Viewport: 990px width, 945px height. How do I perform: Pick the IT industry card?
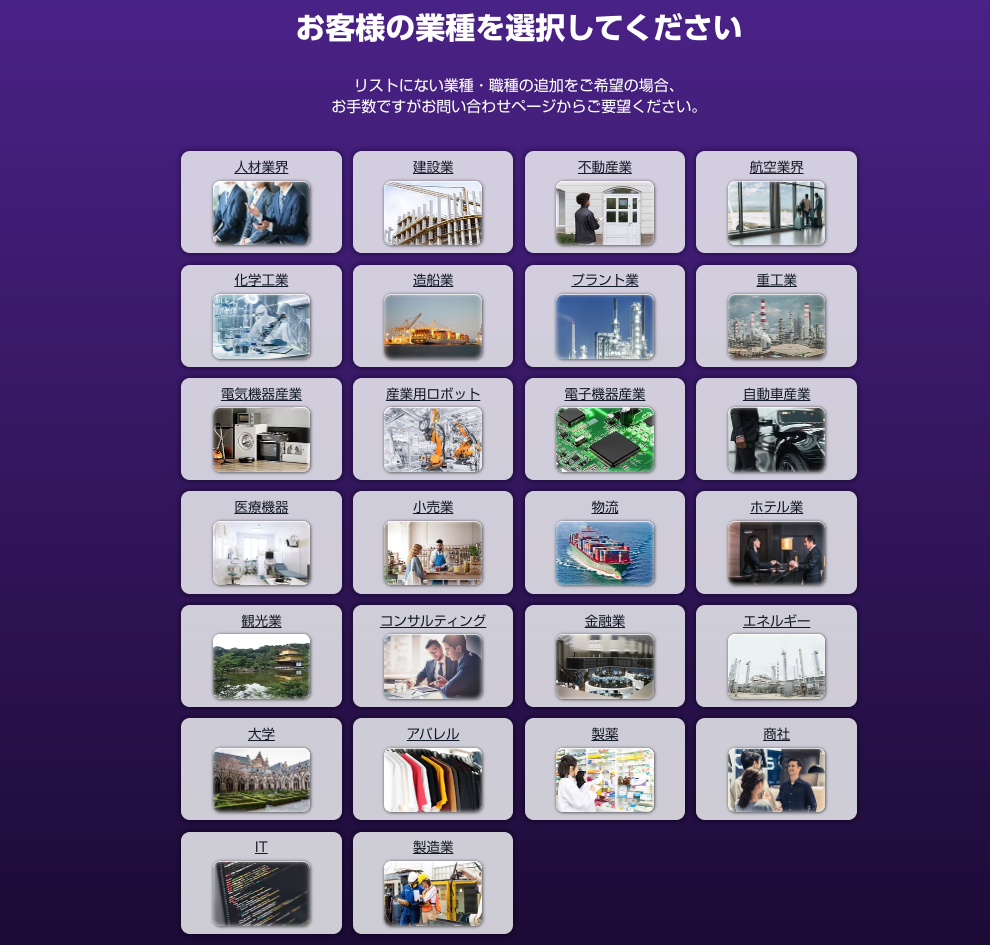261,883
